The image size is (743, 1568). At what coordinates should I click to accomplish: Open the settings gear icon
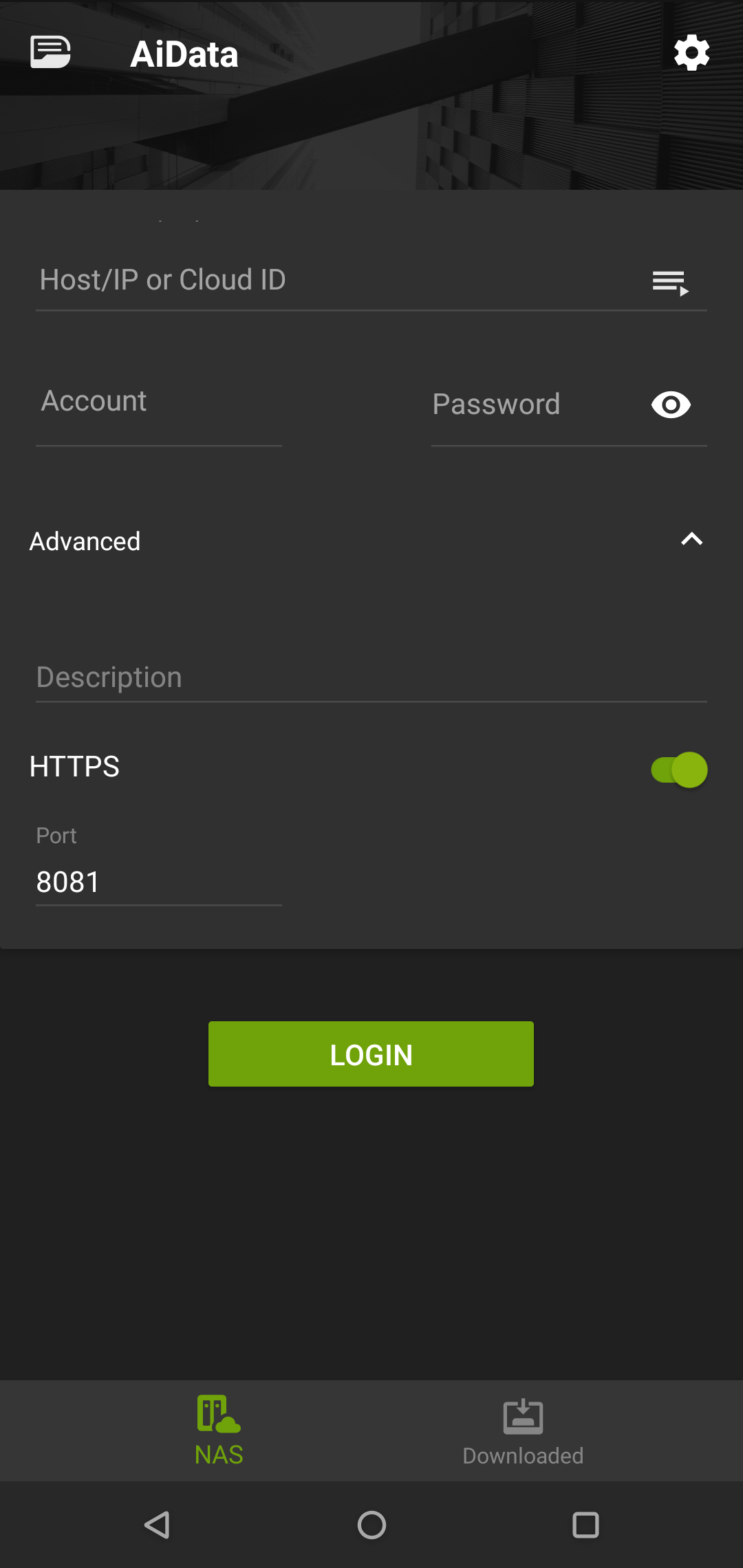pyautogui.click(x=691, y=53)
